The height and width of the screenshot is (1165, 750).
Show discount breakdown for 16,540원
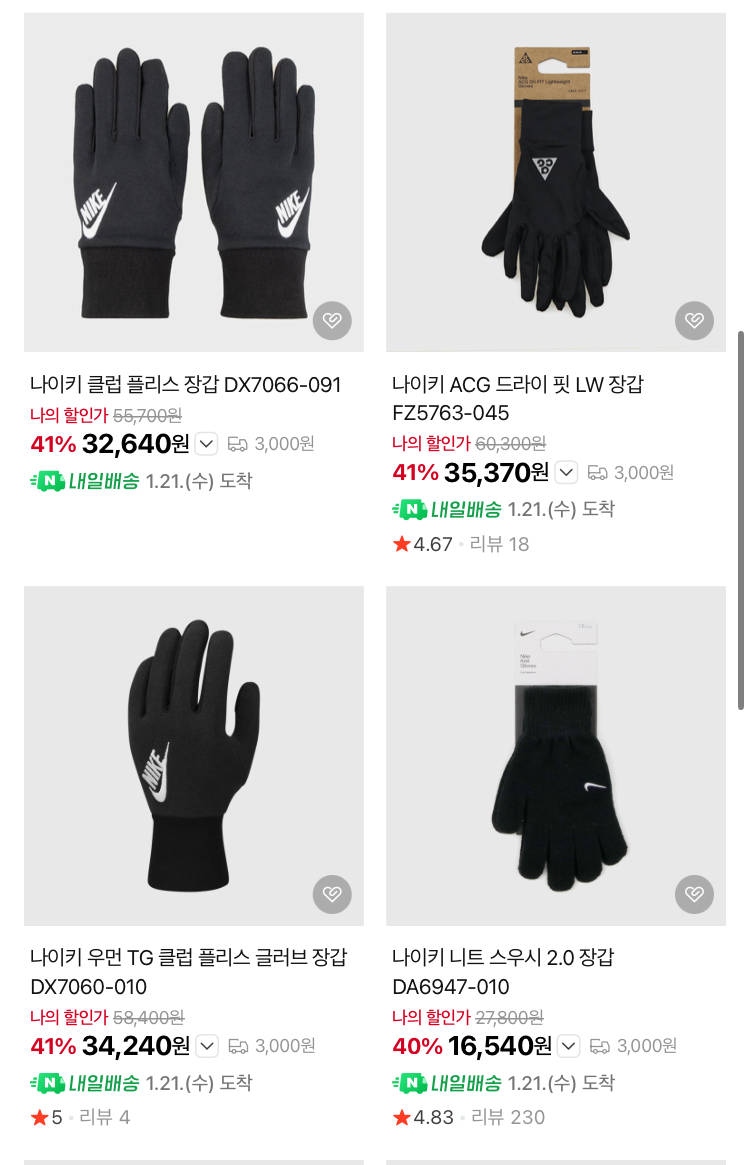tap(568, 1046)
